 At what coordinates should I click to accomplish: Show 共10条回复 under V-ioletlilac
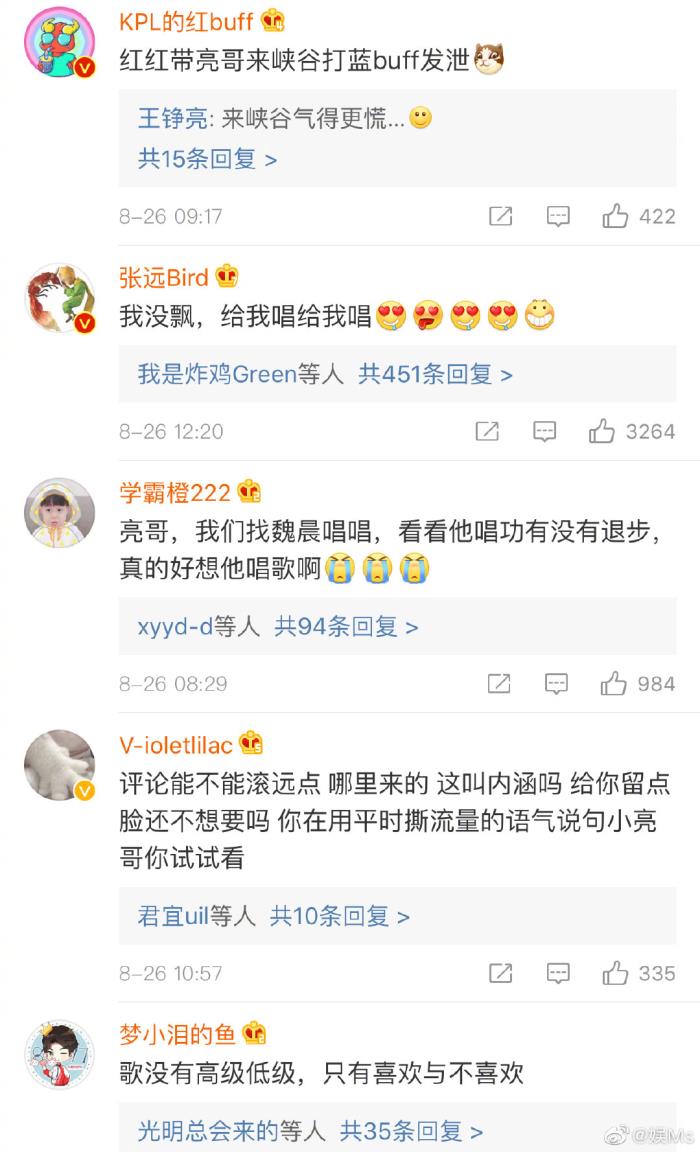[340, 916]
